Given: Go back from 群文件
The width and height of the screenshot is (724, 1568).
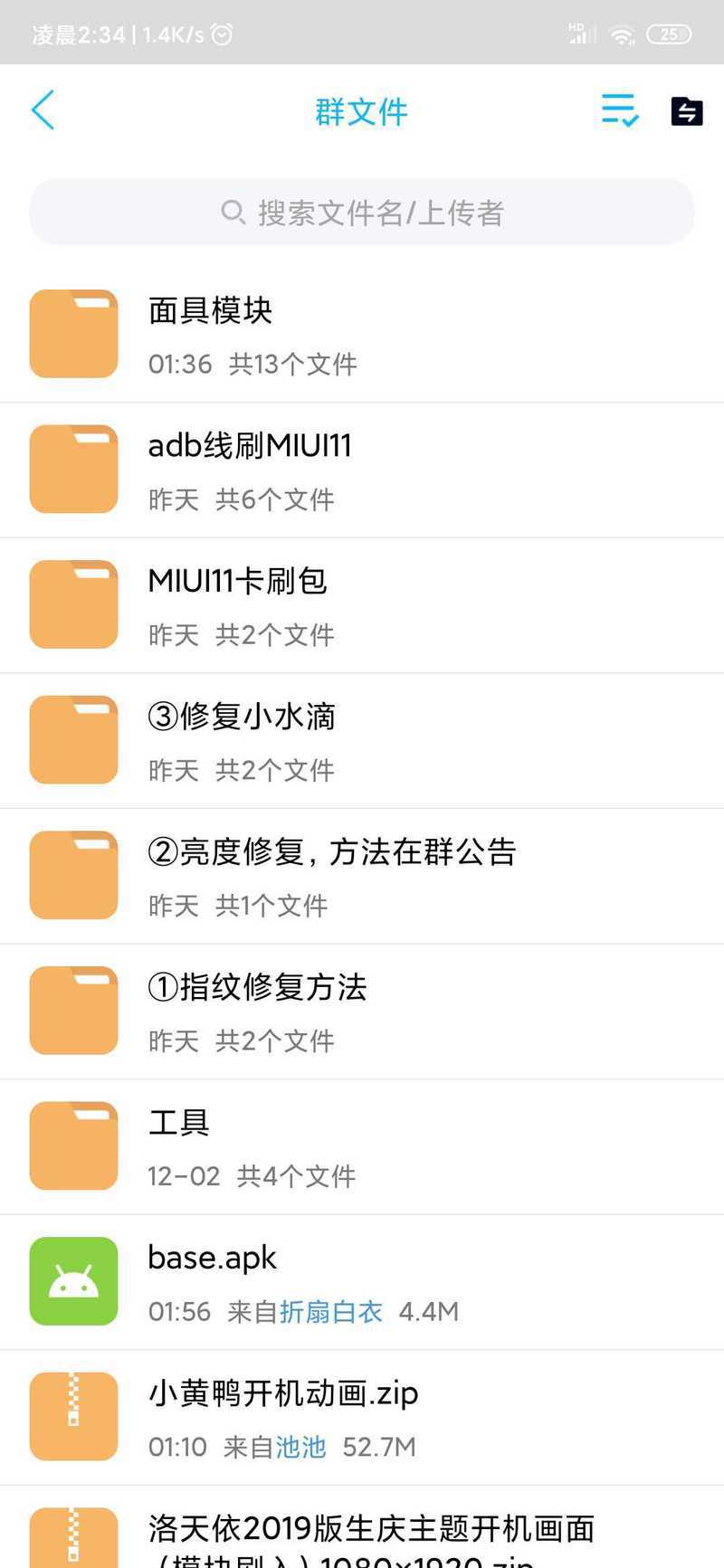Looking at the screenshot, I should (x=43, y=110).
